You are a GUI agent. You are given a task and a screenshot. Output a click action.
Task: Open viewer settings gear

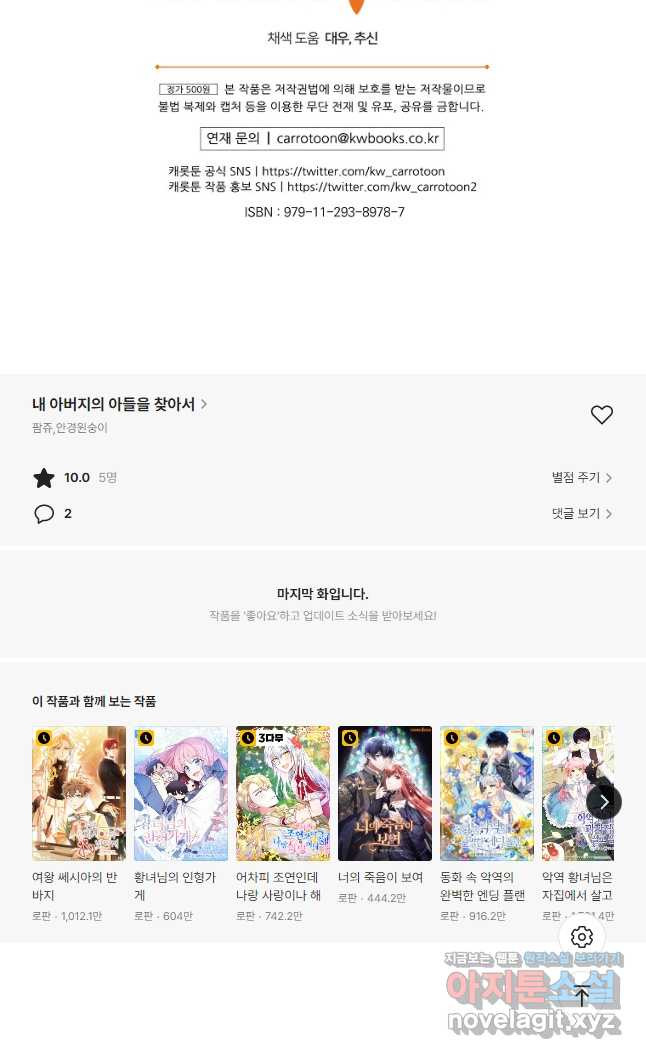pyautogui.click(x=582, y=937)
